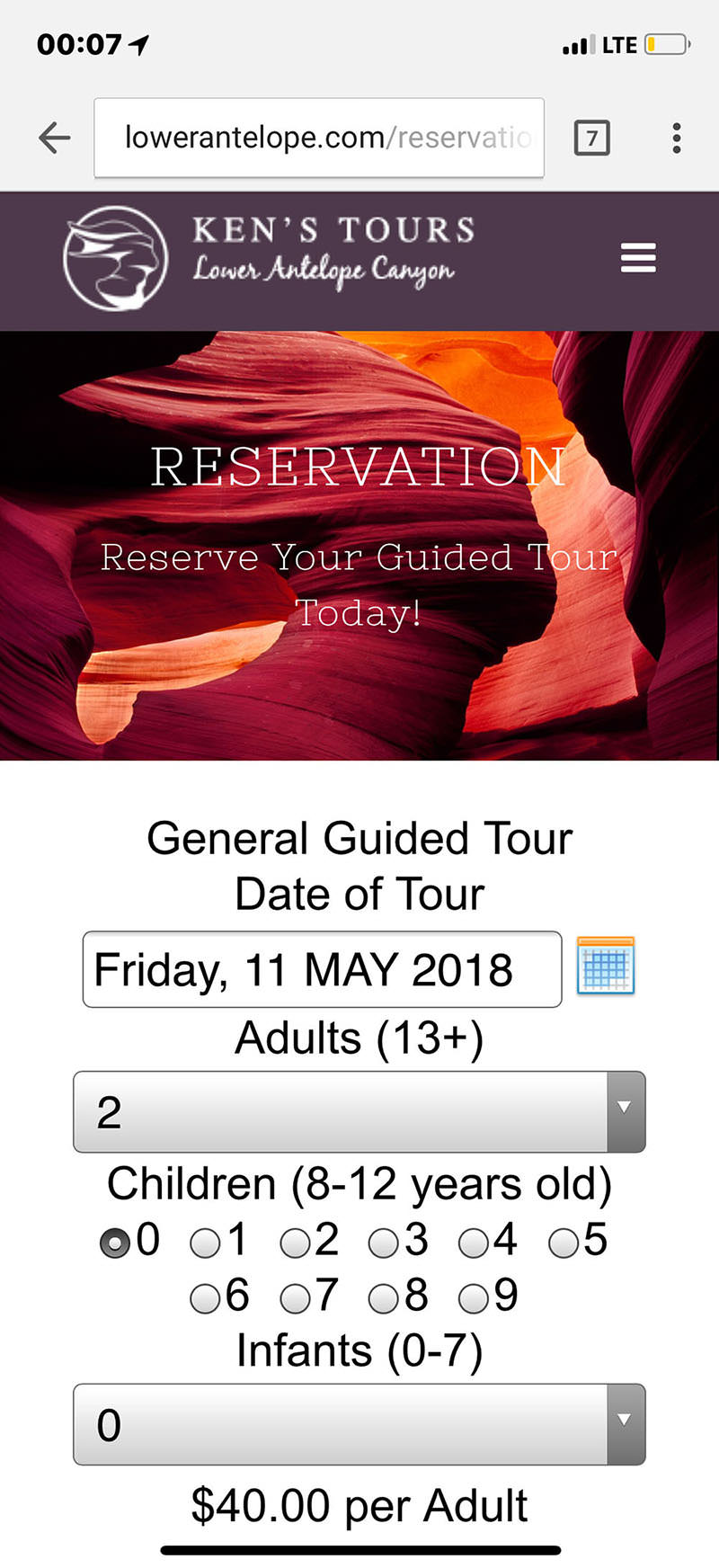Viewport: 719px width, 1568px height.
Task: Expand the Adults (13+) dropdown
Action: 359,1111
